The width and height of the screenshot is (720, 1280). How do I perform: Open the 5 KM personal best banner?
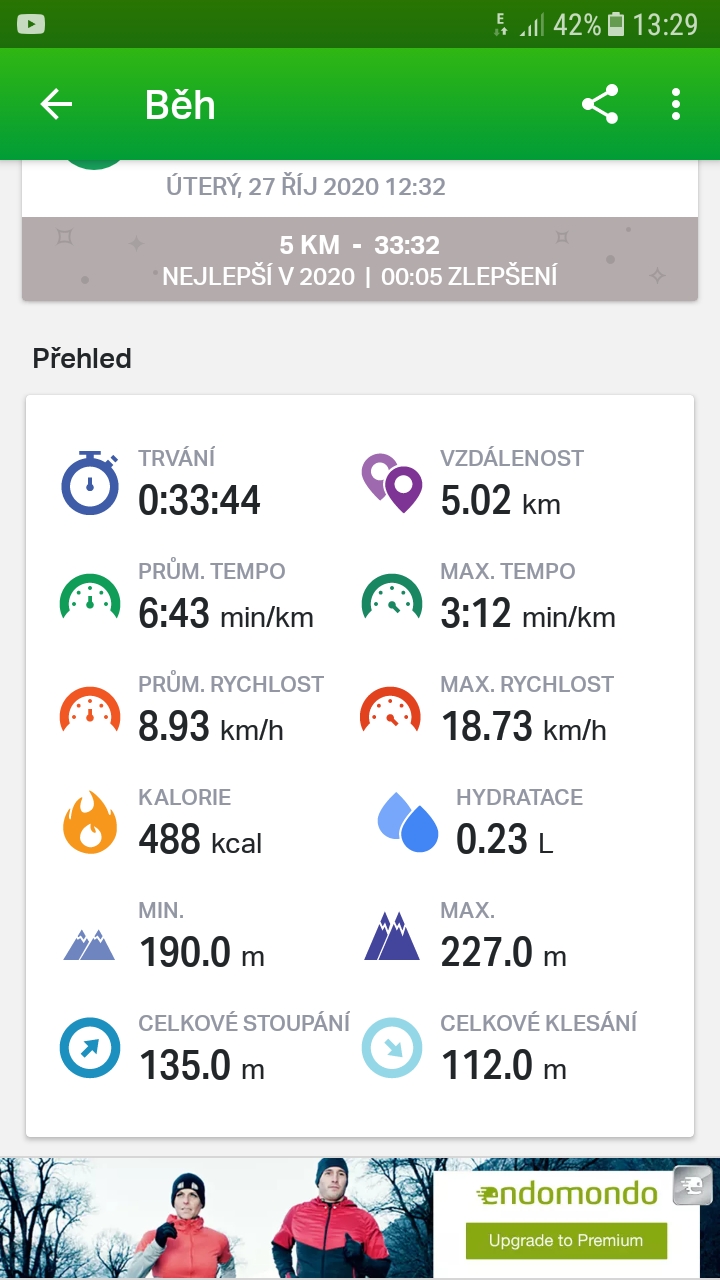pos(360,259)
